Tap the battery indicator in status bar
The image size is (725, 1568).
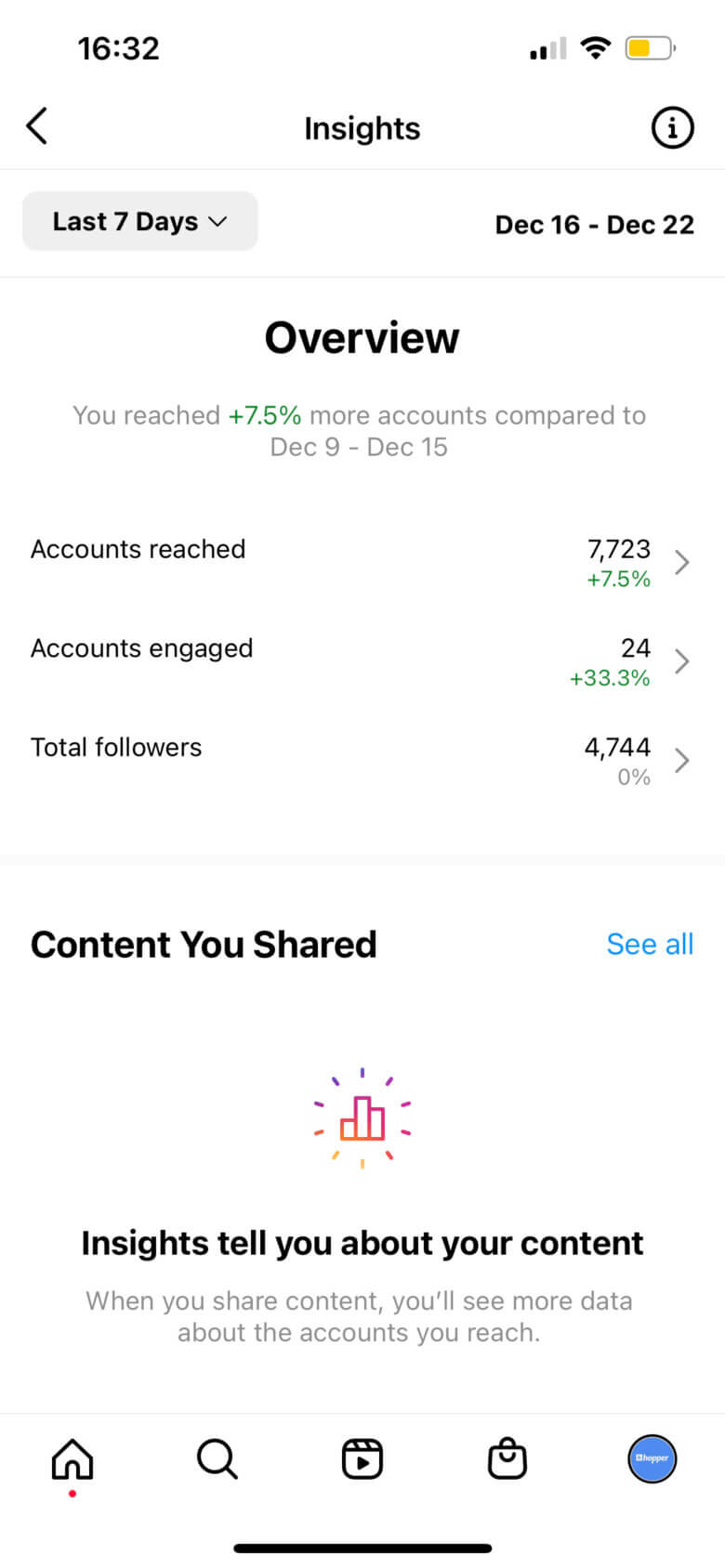(x=651, y=48)
